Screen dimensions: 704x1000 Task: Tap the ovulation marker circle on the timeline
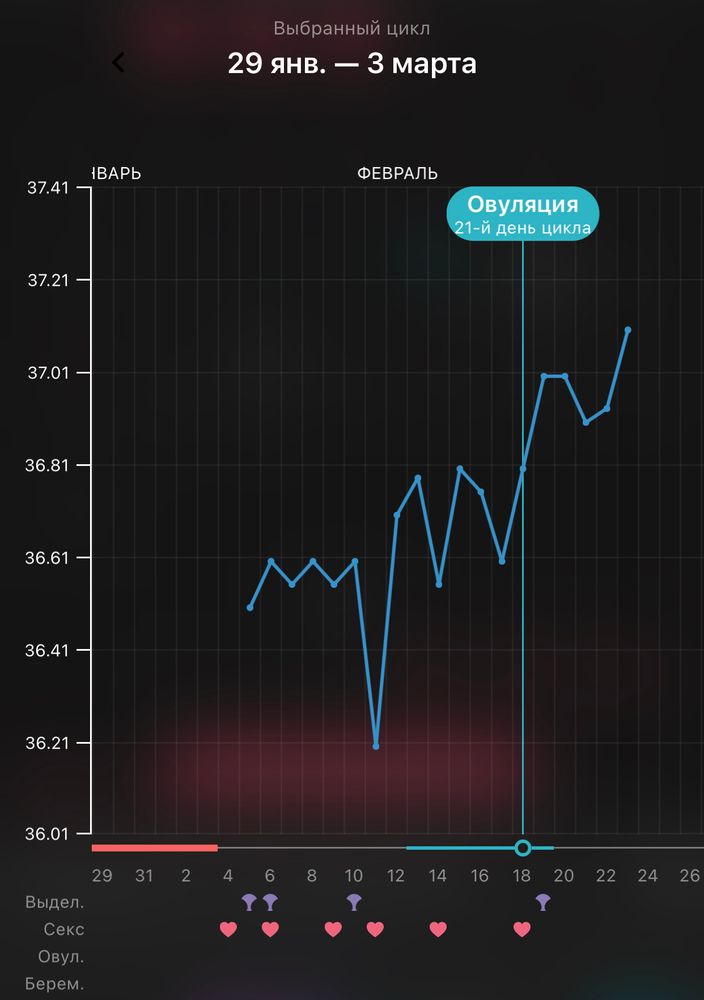[522, 848]
